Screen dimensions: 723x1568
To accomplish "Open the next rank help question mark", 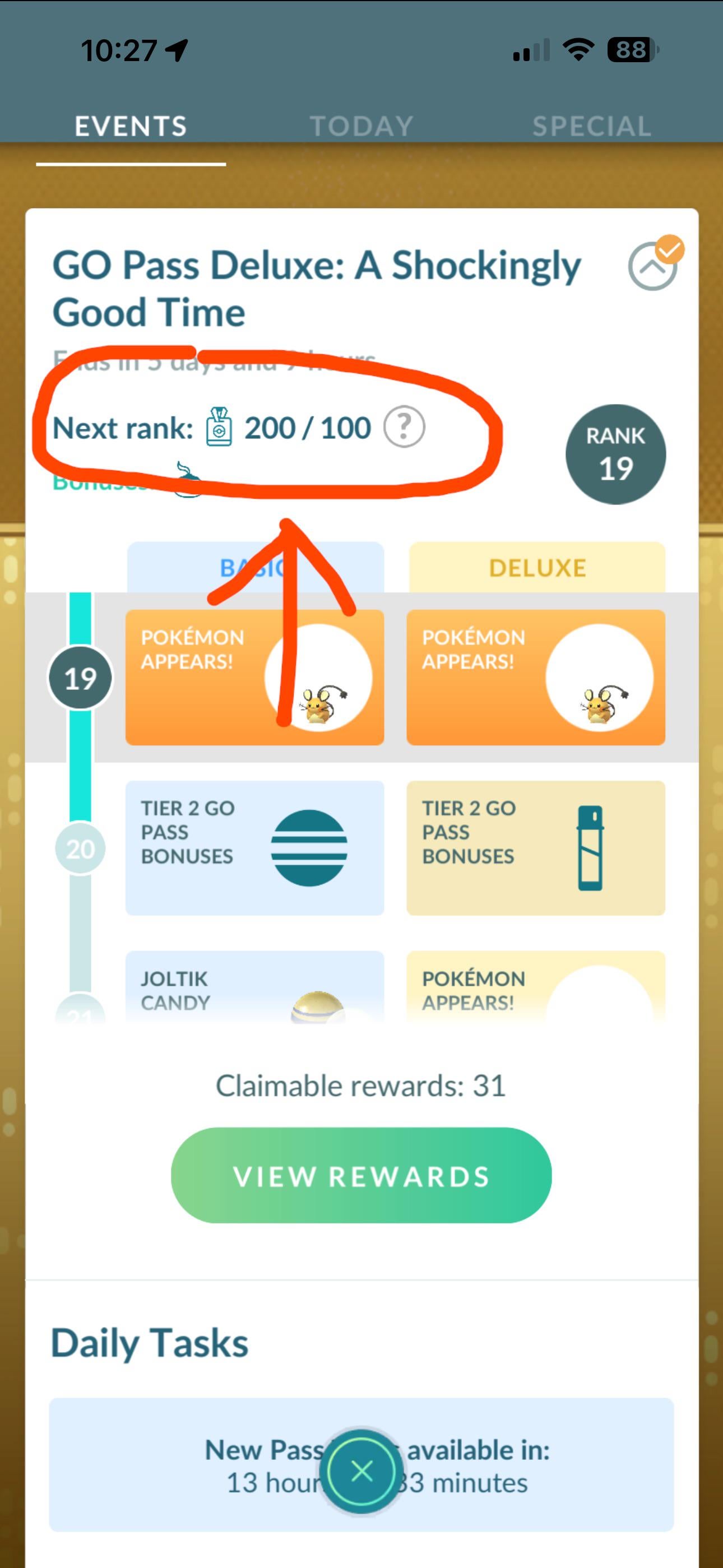I will [404, 426].
